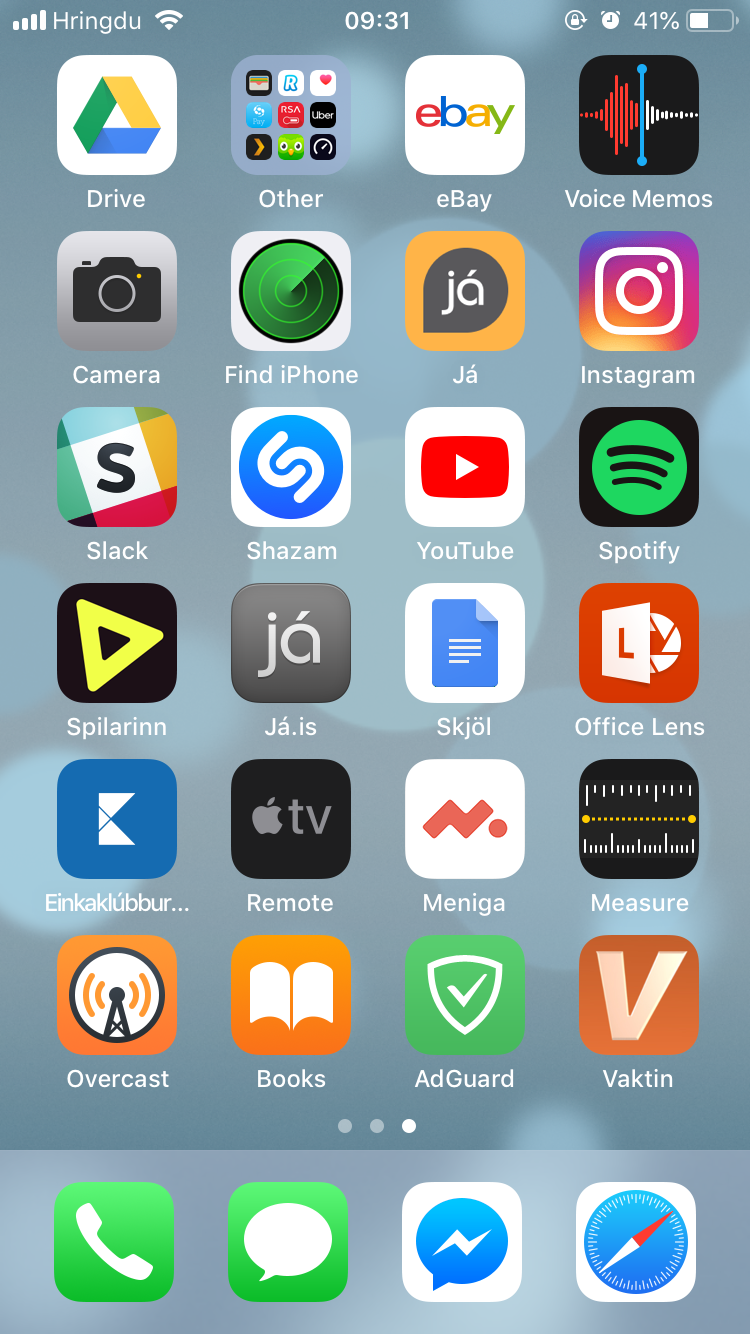Launch the eBay app
The height and width of the screenshot is (1334, 750).
point(464,115)
